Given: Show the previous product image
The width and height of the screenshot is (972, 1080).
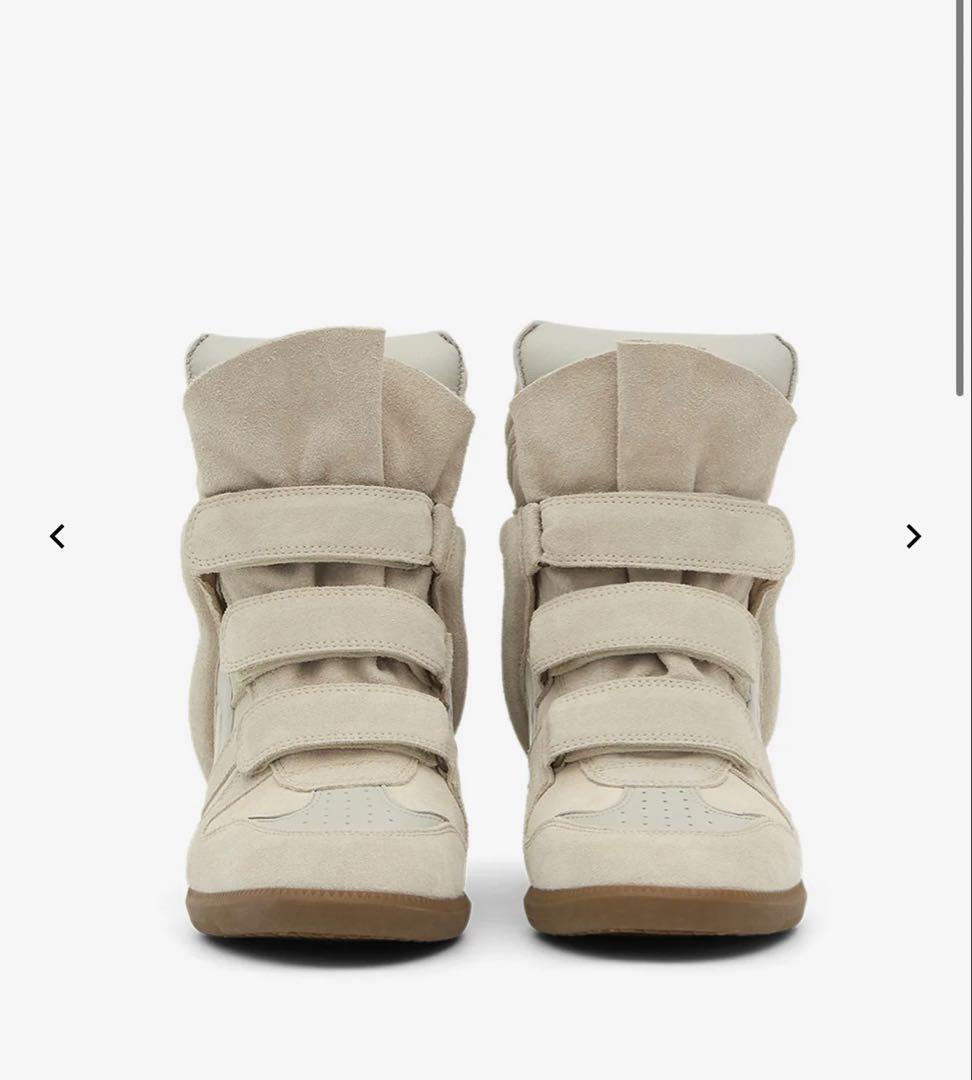Looking at the screenshot, I should coord(57,537).
